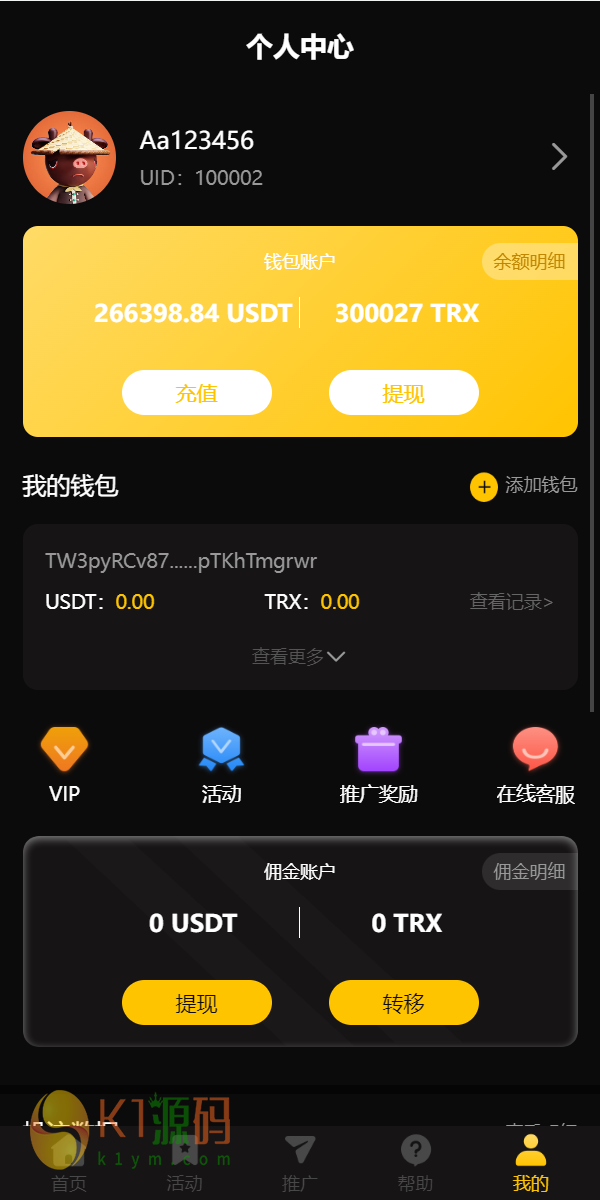
Task: Tap the 转移 transfer button
Action: 404,1003
